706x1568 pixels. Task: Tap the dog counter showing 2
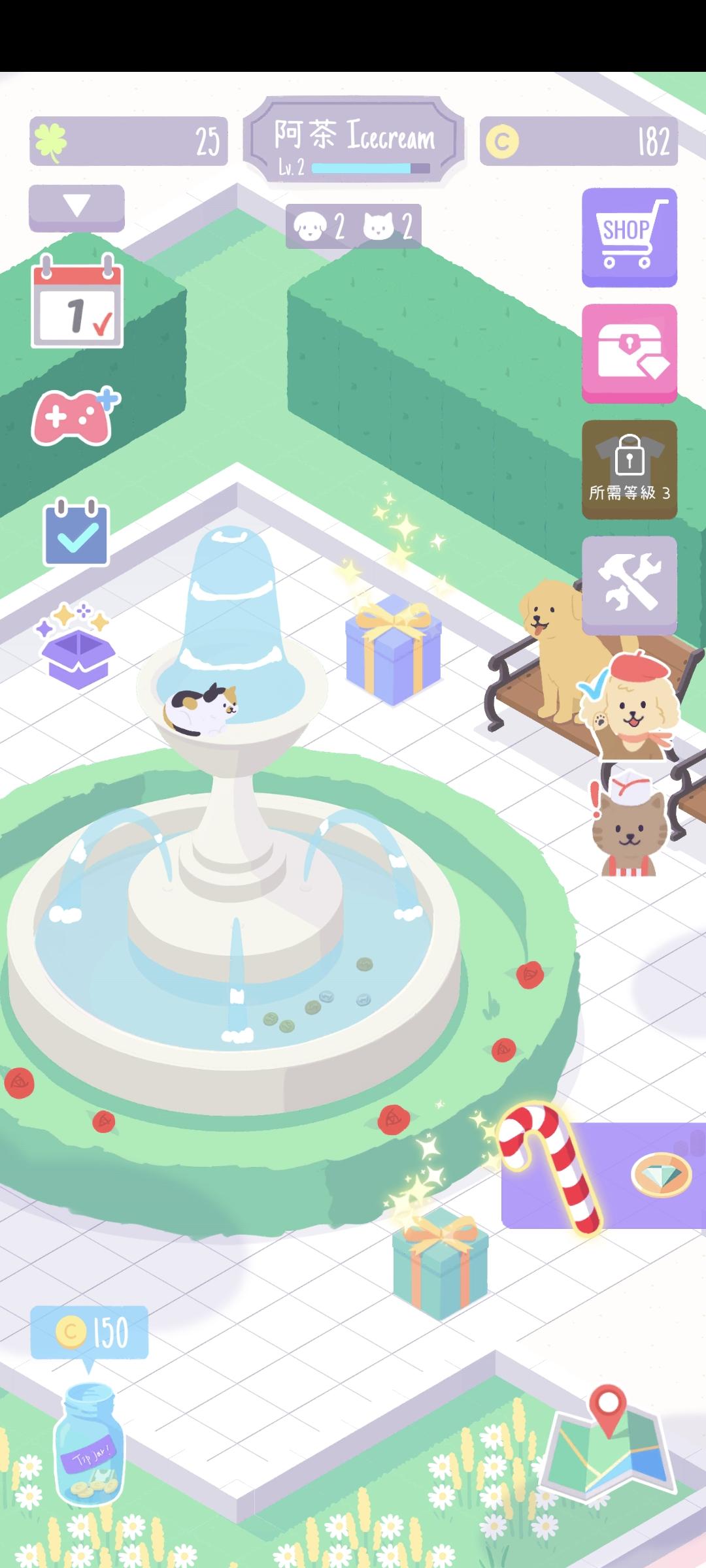pos(322,228)
